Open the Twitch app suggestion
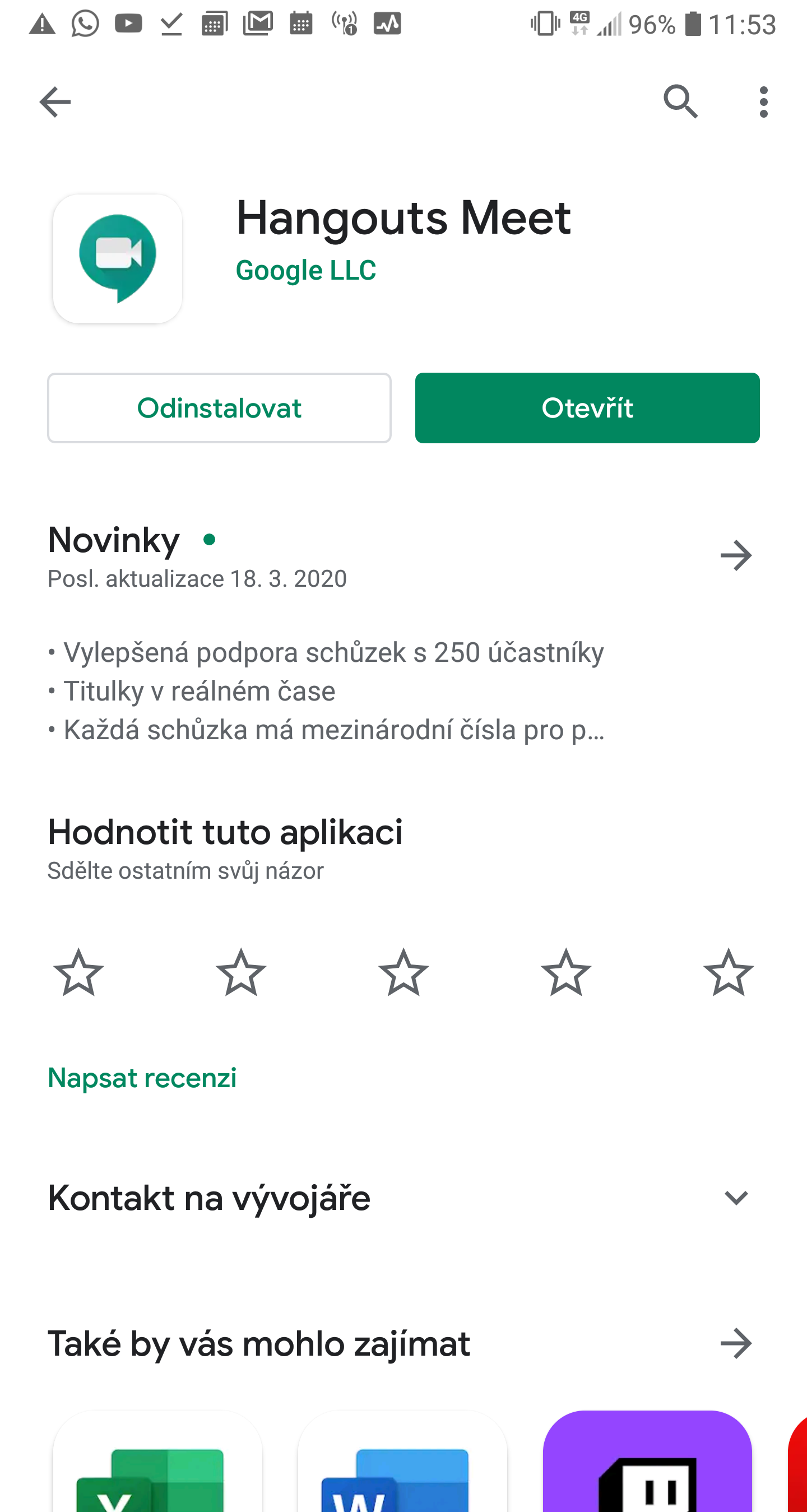807x1512 pixels. point(647,1464)
